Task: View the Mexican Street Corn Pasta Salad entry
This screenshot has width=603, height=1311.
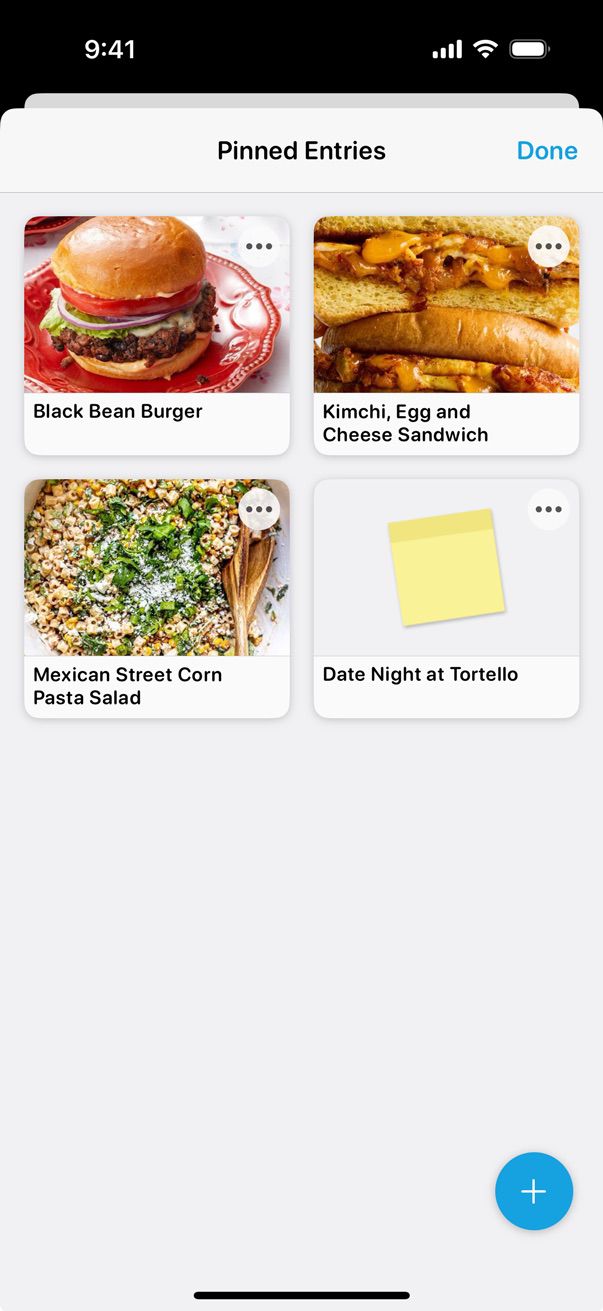Action: [140, 590]
